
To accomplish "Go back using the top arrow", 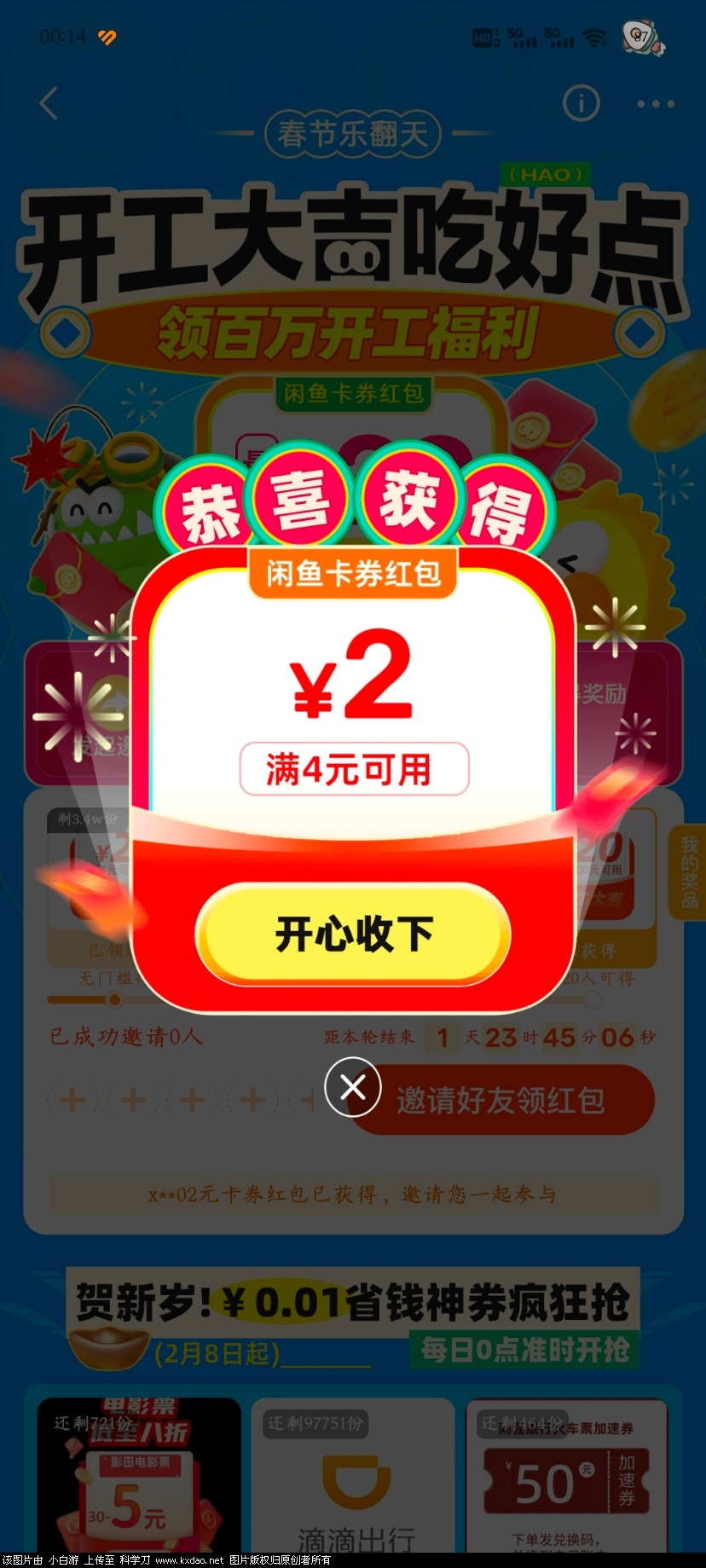I will point(49,104).
